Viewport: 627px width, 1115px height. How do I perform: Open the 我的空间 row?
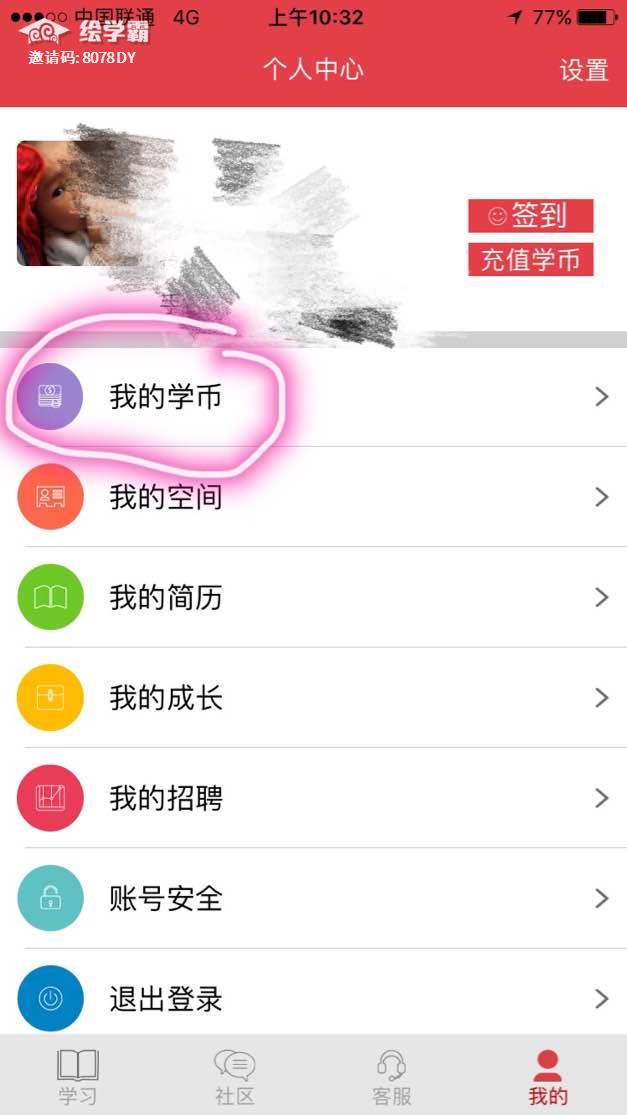click(x=313, y=497)
